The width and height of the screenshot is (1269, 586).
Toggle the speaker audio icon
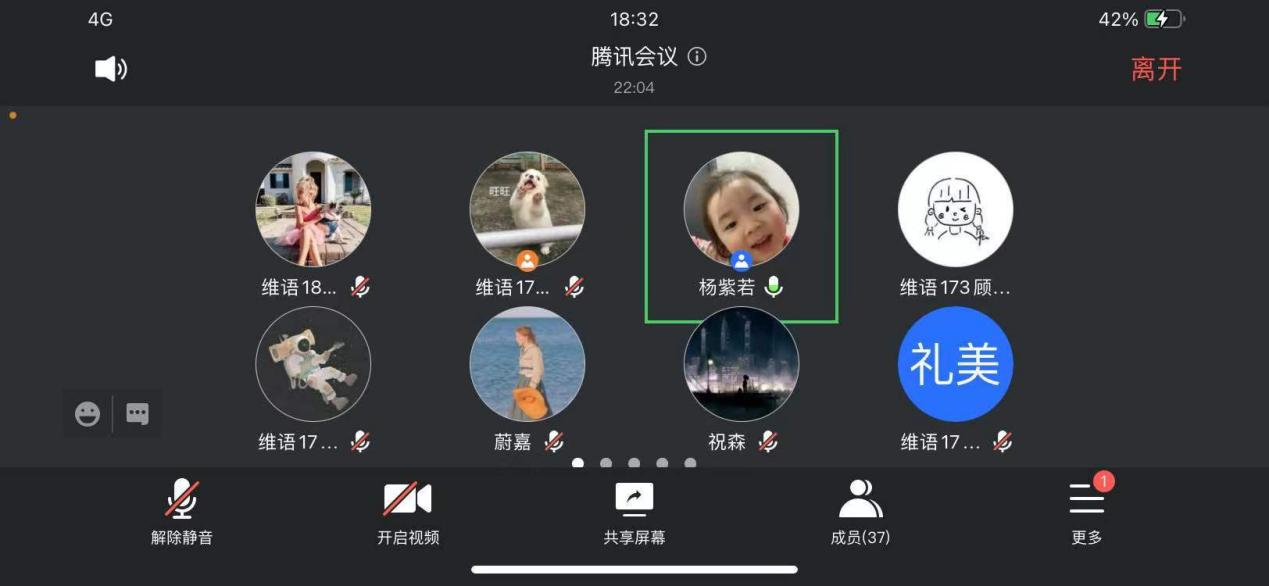pyautogui.click(x=110, y=68)
